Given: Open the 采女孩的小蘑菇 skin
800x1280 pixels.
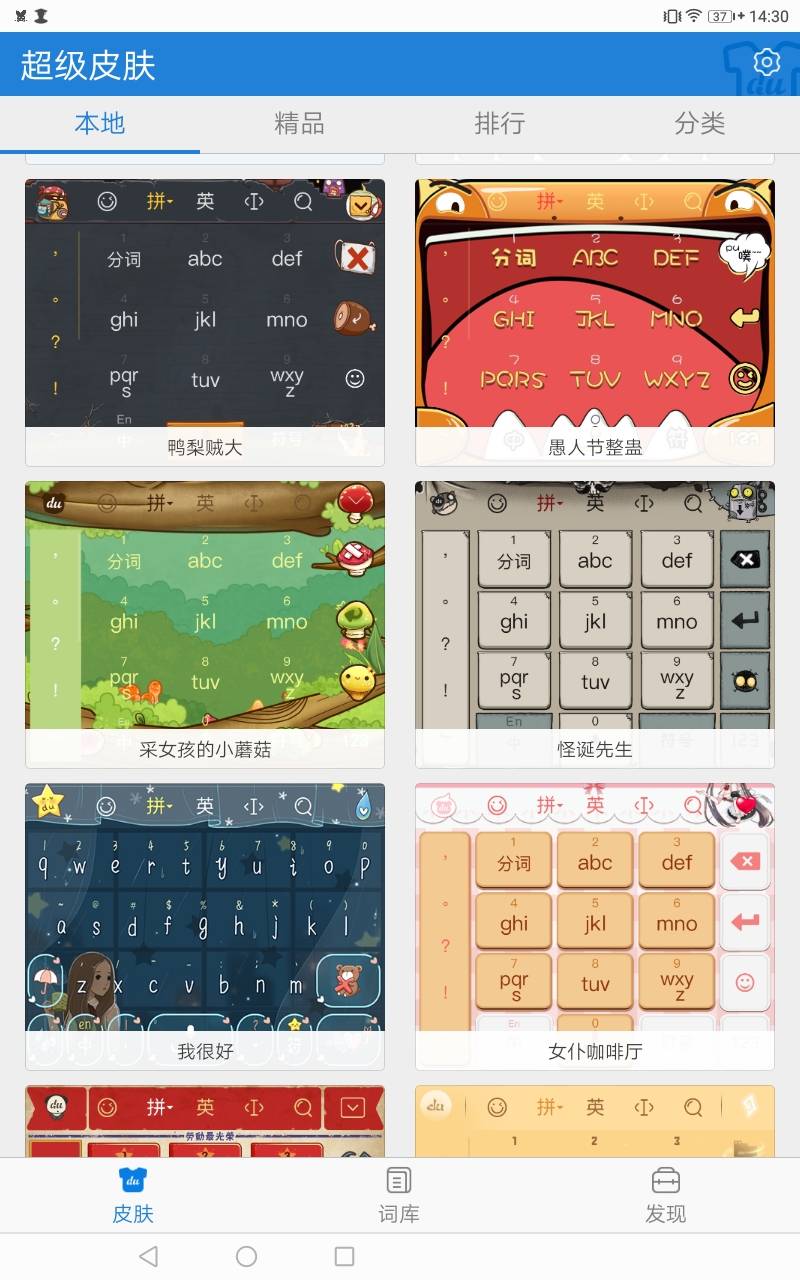Looking at the screenshot, I should (x=205, y=623).
